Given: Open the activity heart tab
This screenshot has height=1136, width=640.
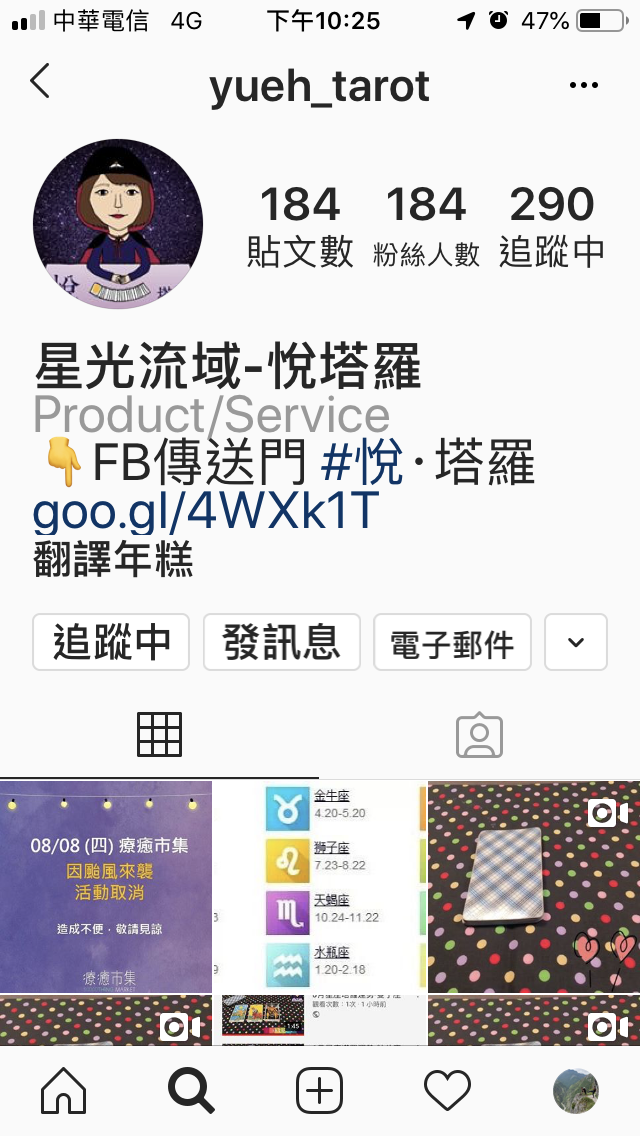Looking at the screenshot, I should tap(447, 1090).
